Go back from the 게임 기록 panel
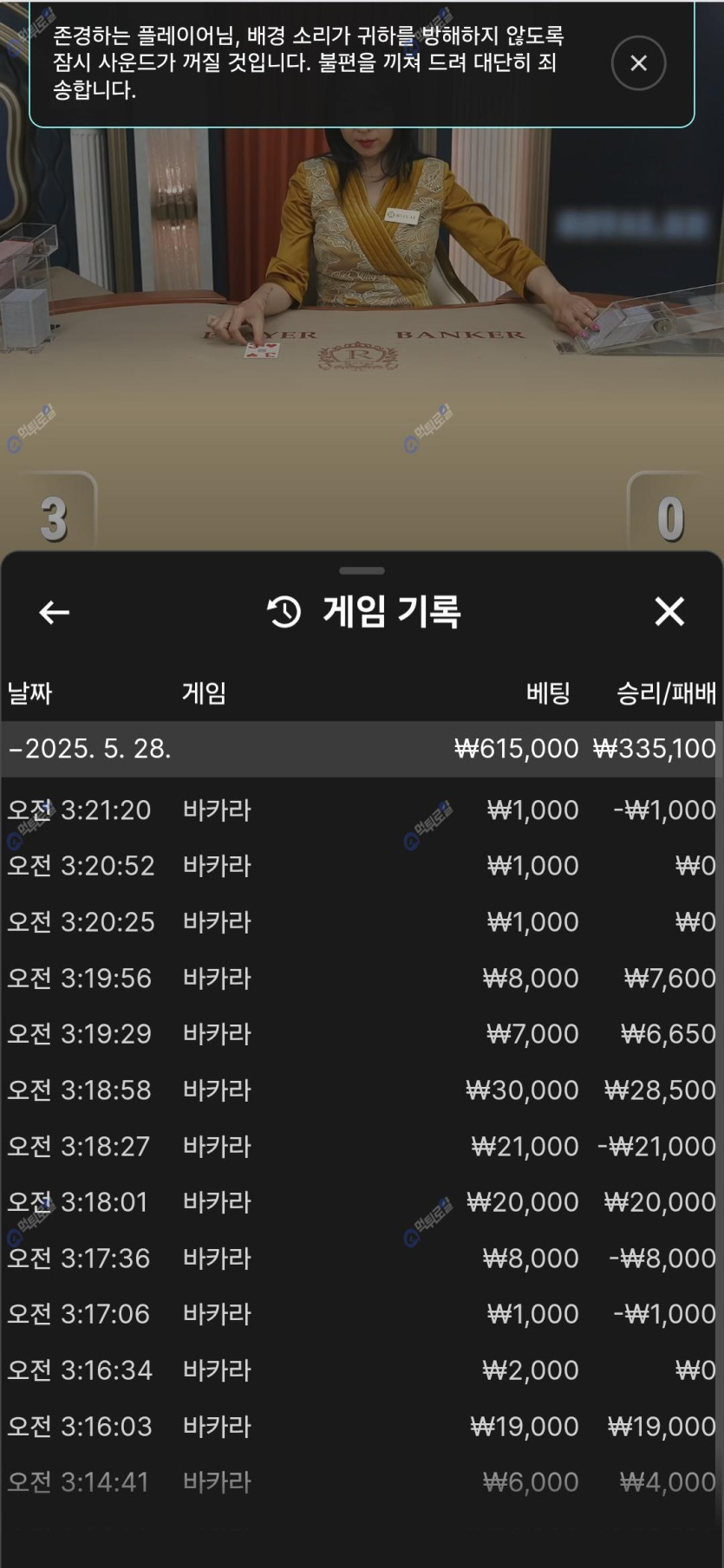Screen dimensions: 724x1568 click(54, 612)
